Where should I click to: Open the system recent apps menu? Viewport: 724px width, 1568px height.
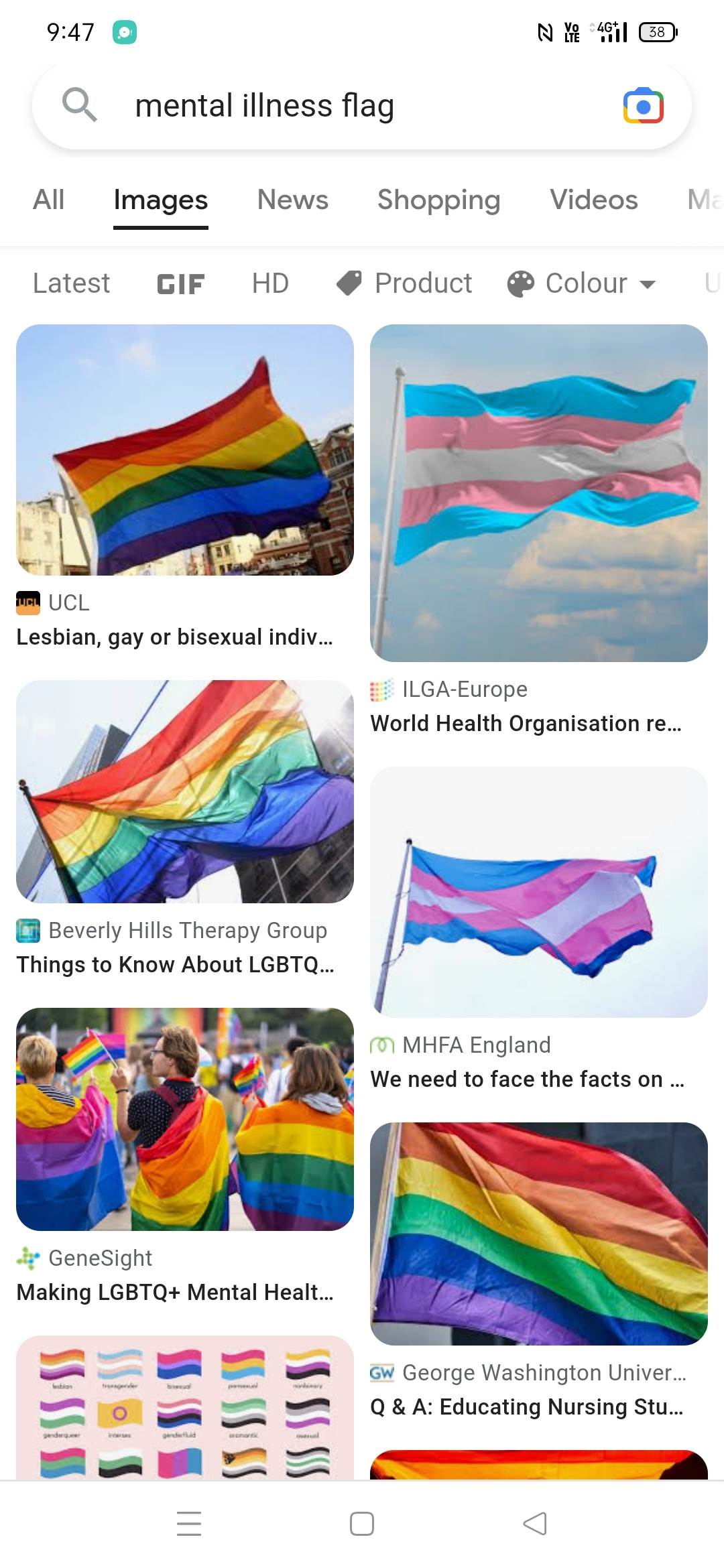pos(189,1523)
